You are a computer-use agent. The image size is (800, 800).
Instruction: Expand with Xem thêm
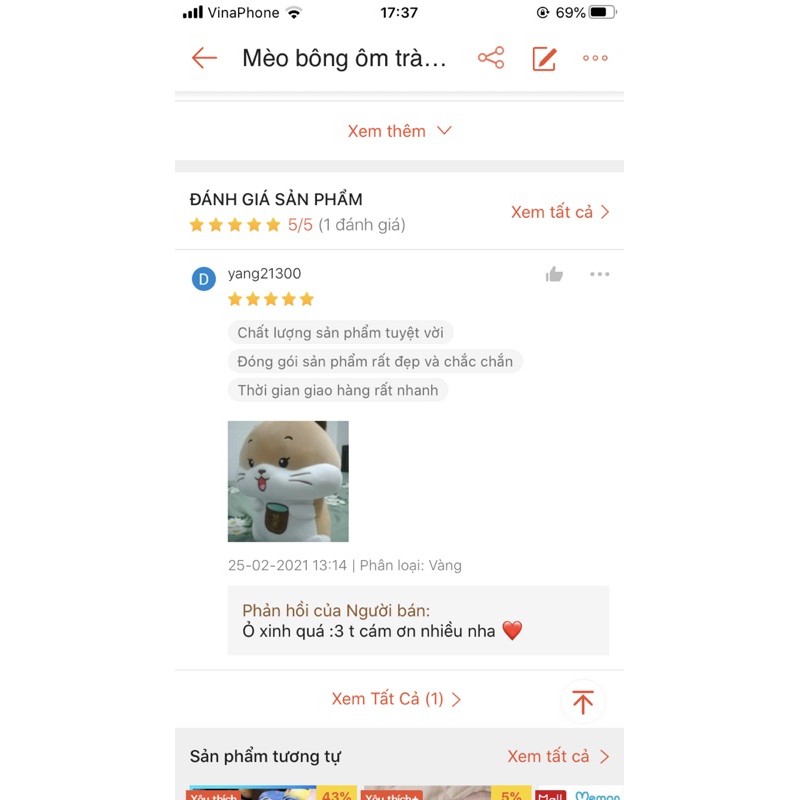(x=399, y=131)
